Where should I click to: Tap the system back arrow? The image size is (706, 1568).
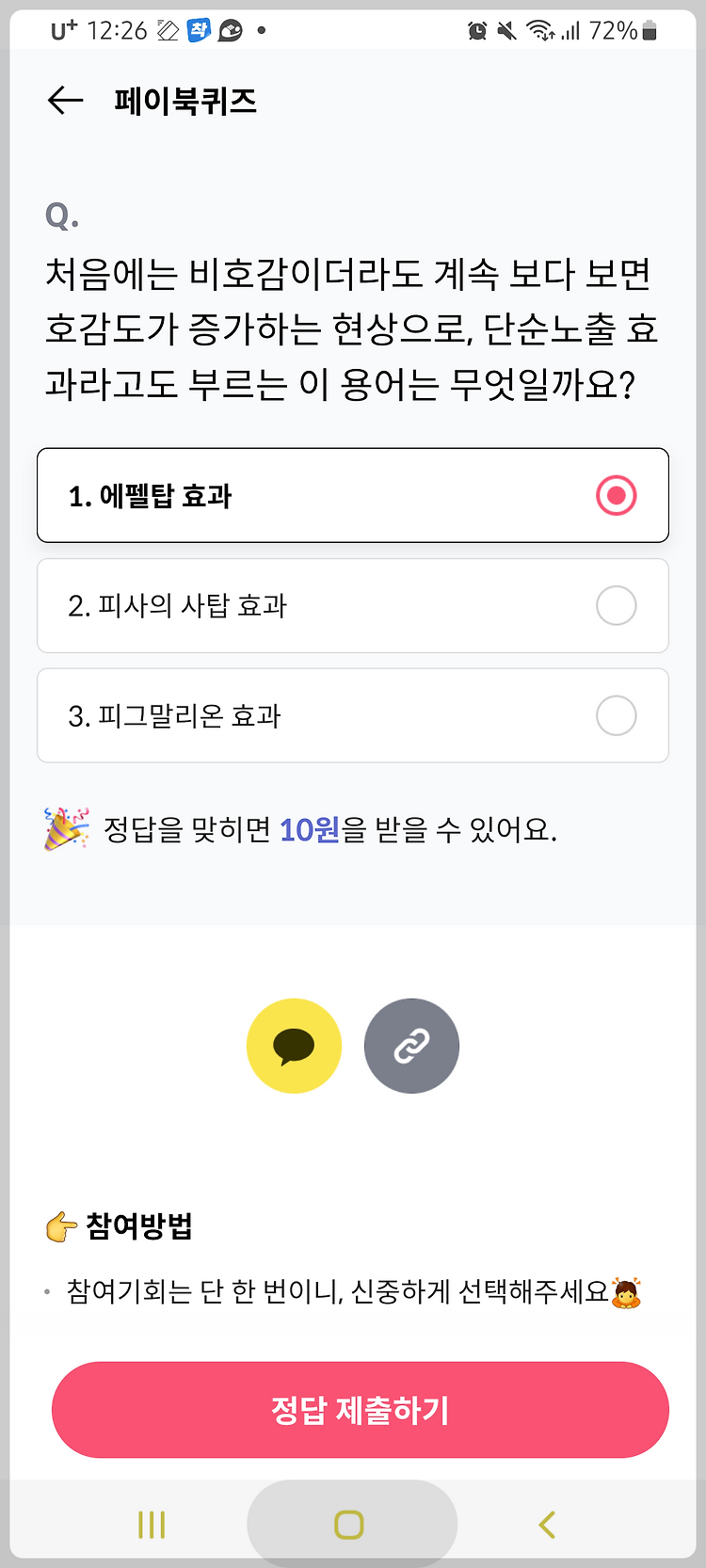tap(547, 1525)
